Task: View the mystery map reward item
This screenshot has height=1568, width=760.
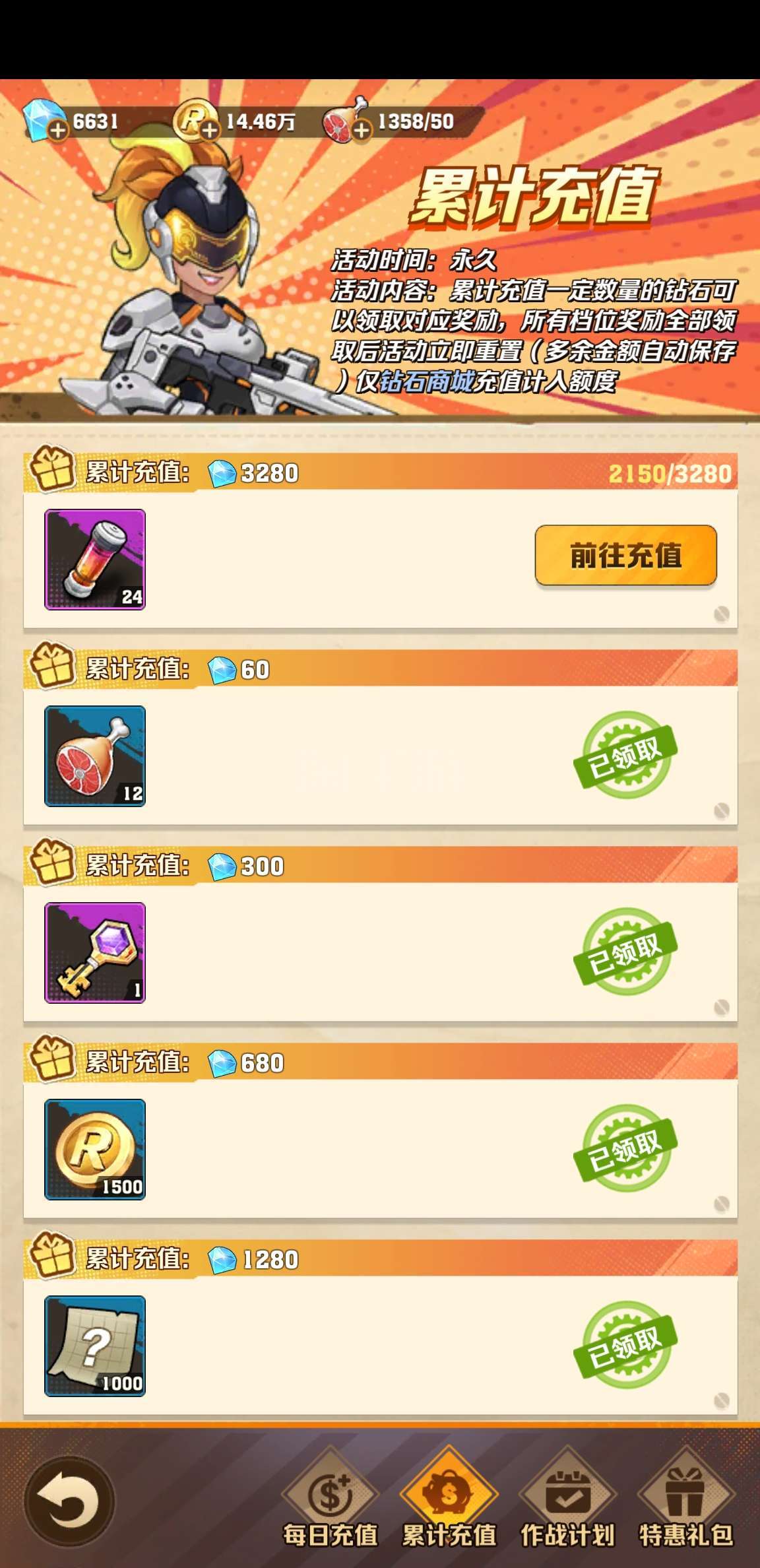Action: [x=95, y=1346]
